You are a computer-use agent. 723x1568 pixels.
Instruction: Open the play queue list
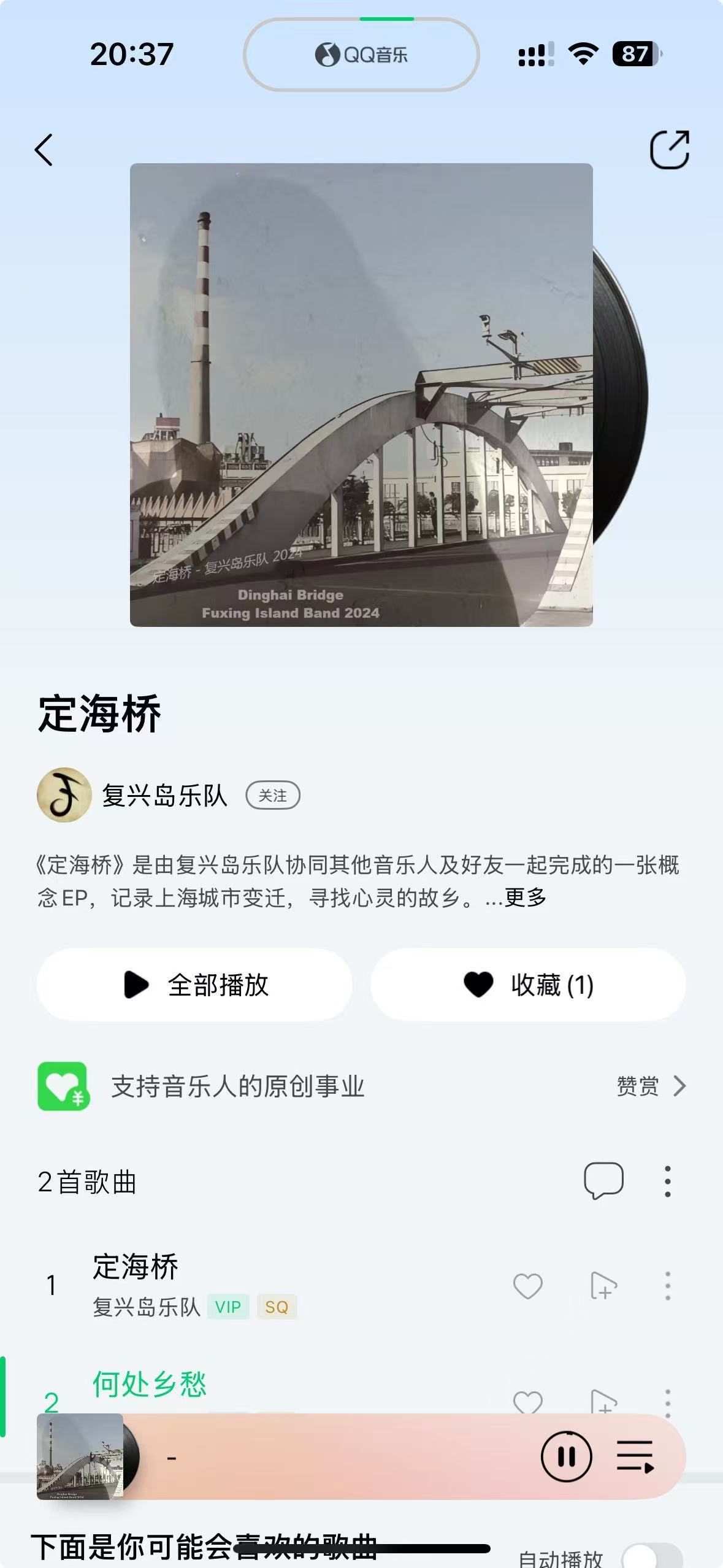click(x=635, y=1456)
